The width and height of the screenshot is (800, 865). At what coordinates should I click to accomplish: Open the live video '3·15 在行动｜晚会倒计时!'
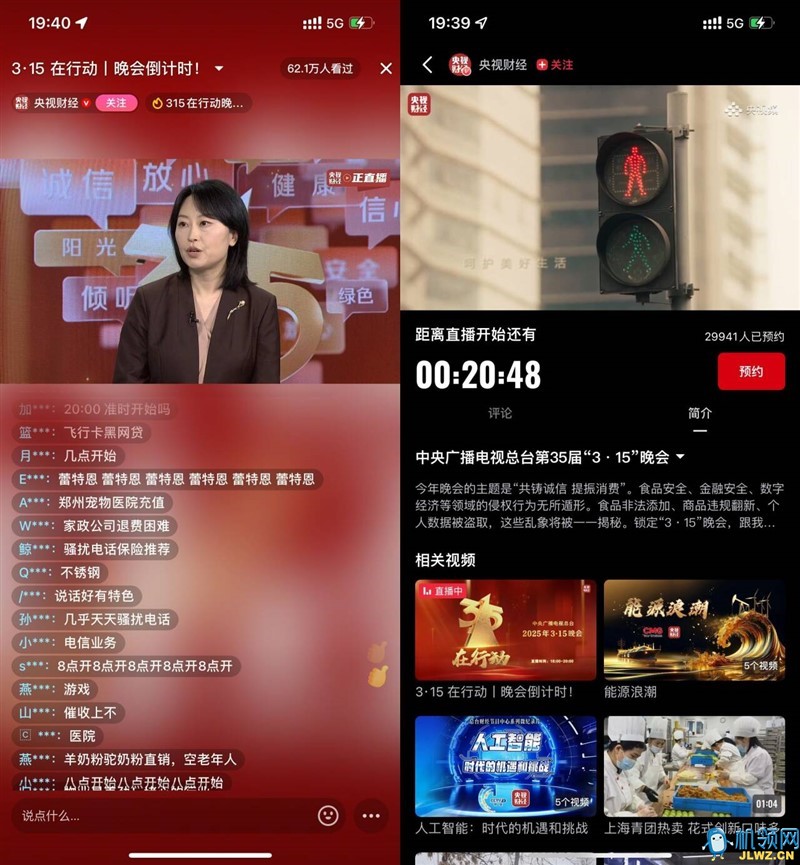(x=505, y=630)
